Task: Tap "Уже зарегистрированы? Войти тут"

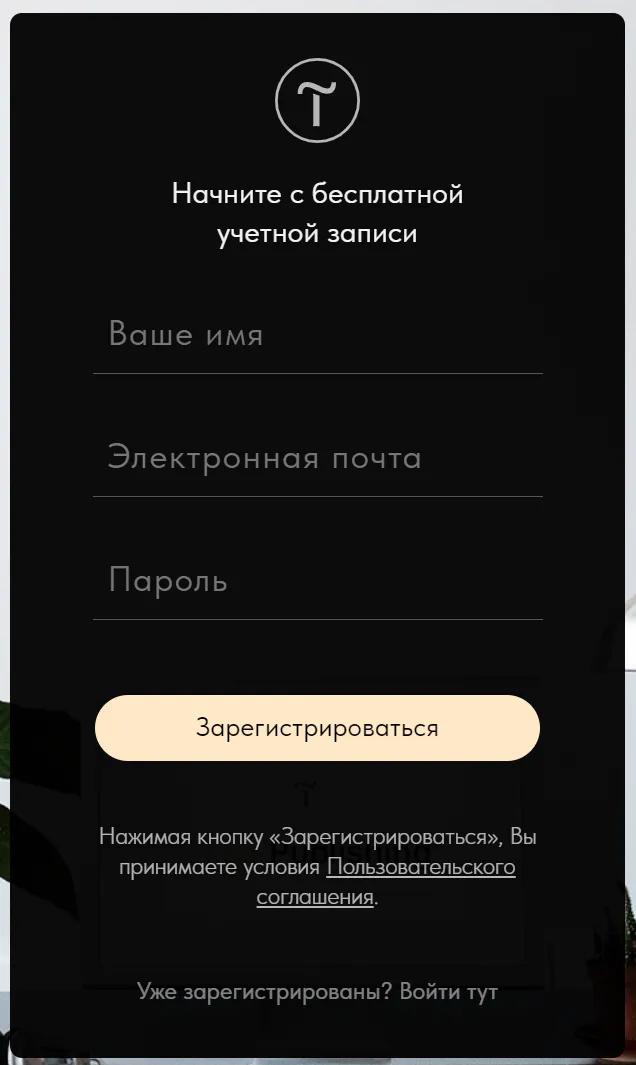Action: pyautogui.click(x=317, y=992)
